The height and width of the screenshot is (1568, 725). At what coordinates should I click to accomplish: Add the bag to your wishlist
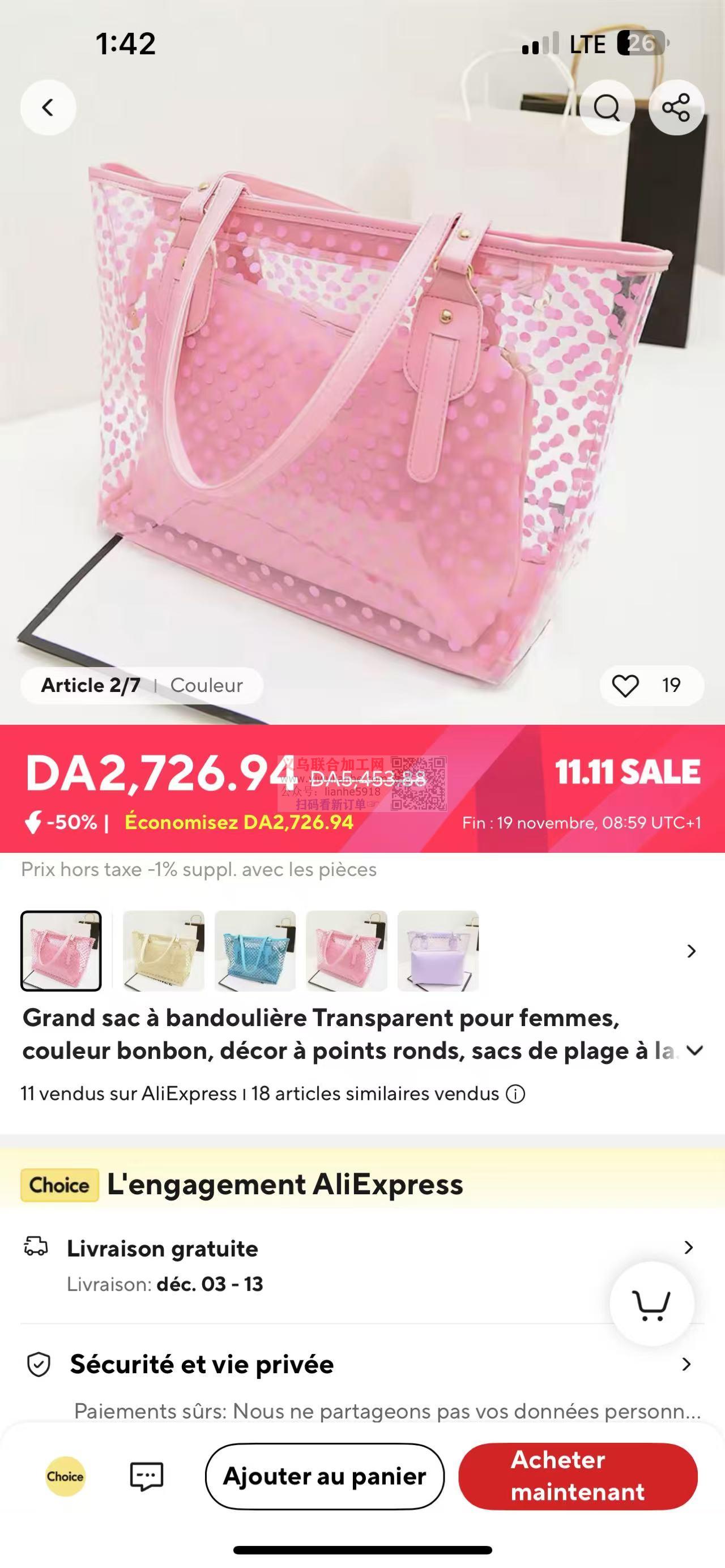tap(626, 685)
